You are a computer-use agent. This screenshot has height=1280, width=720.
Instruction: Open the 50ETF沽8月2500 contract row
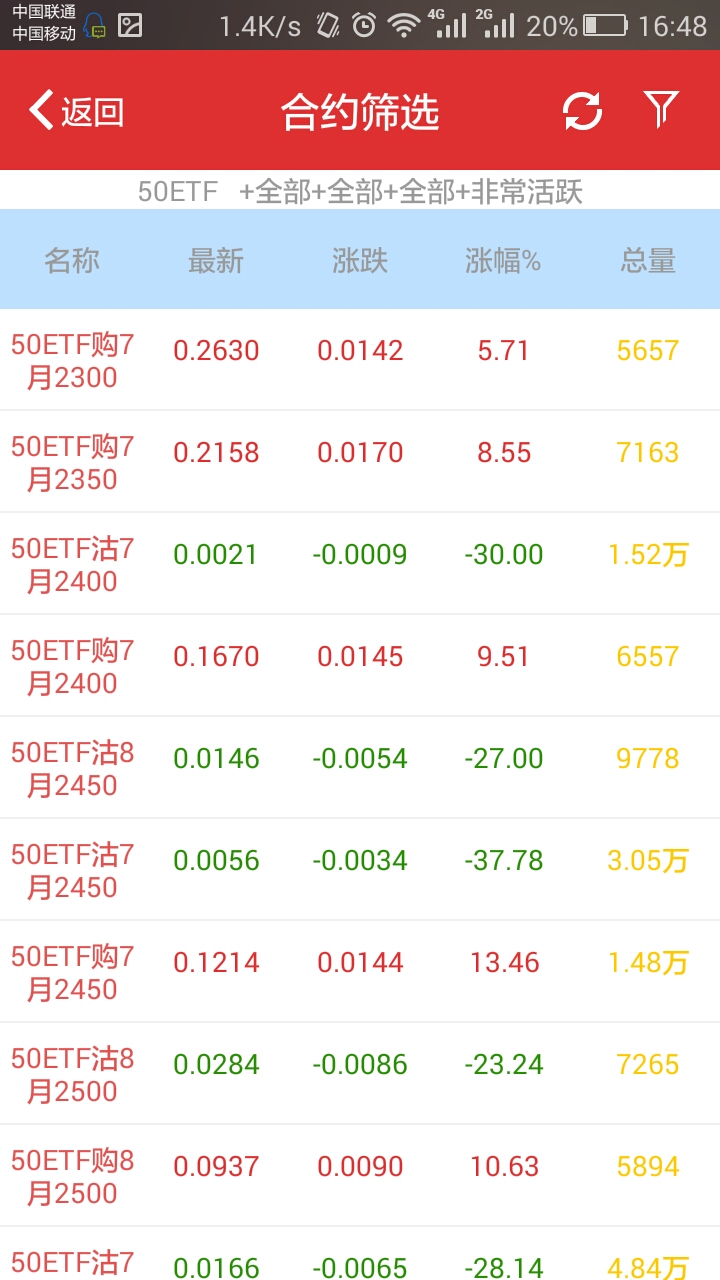tap(72, 1075)
